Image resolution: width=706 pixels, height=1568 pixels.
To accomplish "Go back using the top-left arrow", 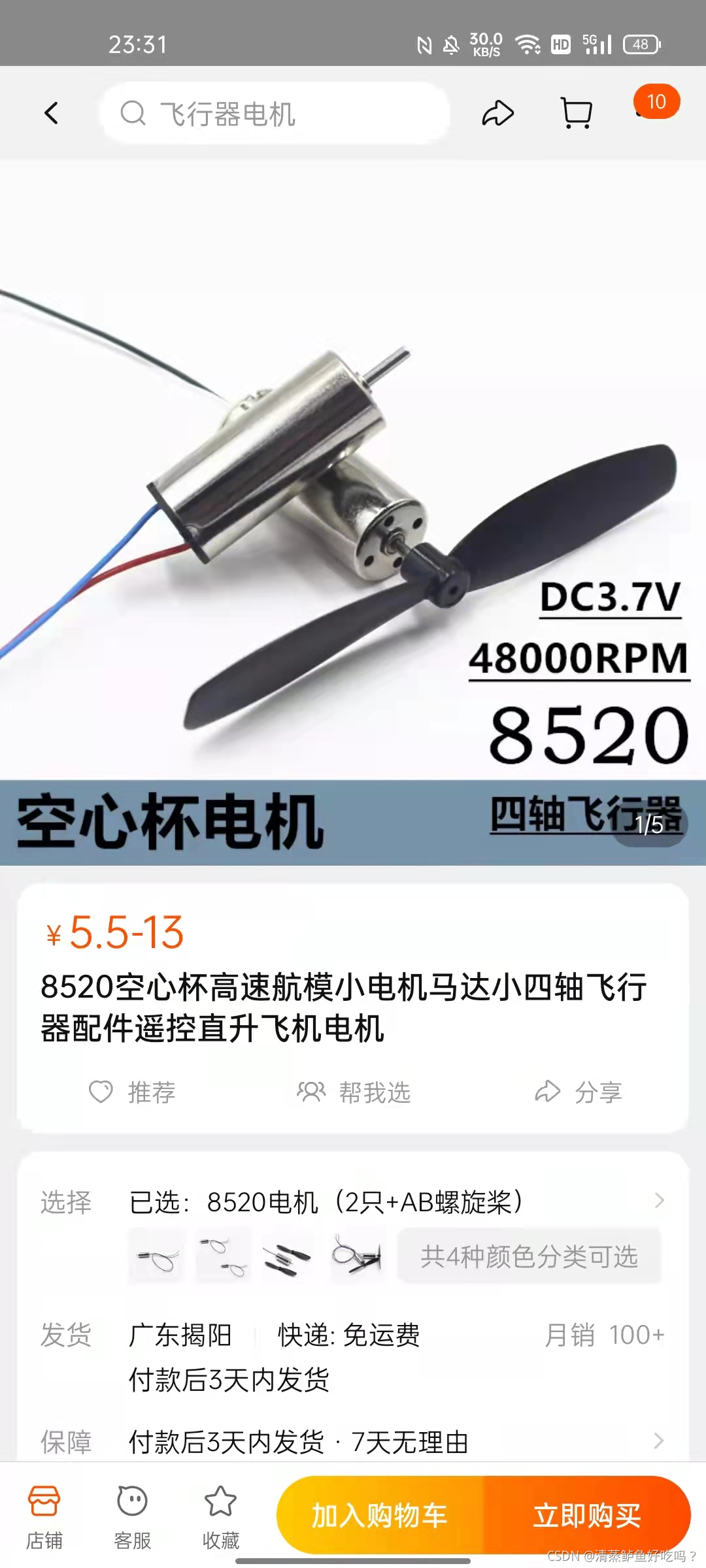I will click(51, 113).
